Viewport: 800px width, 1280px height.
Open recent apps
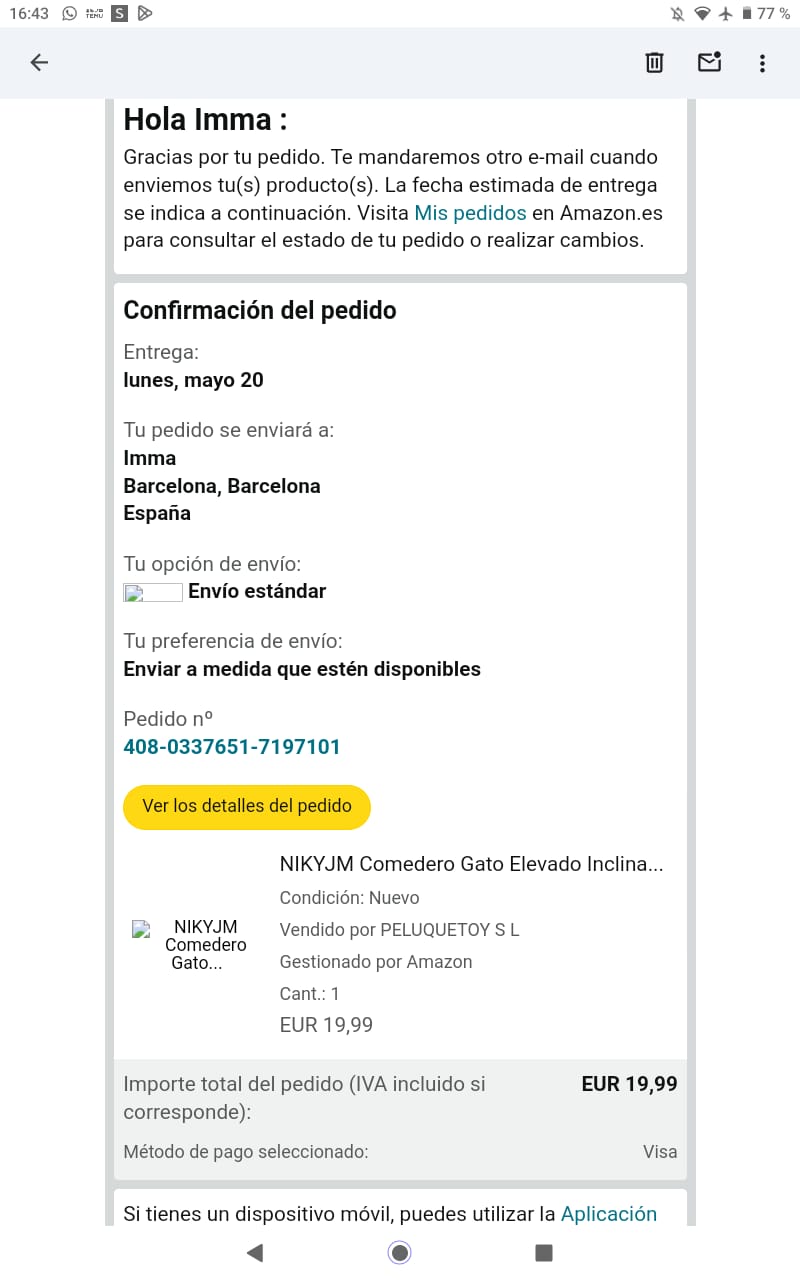[x=544, y=1252]
